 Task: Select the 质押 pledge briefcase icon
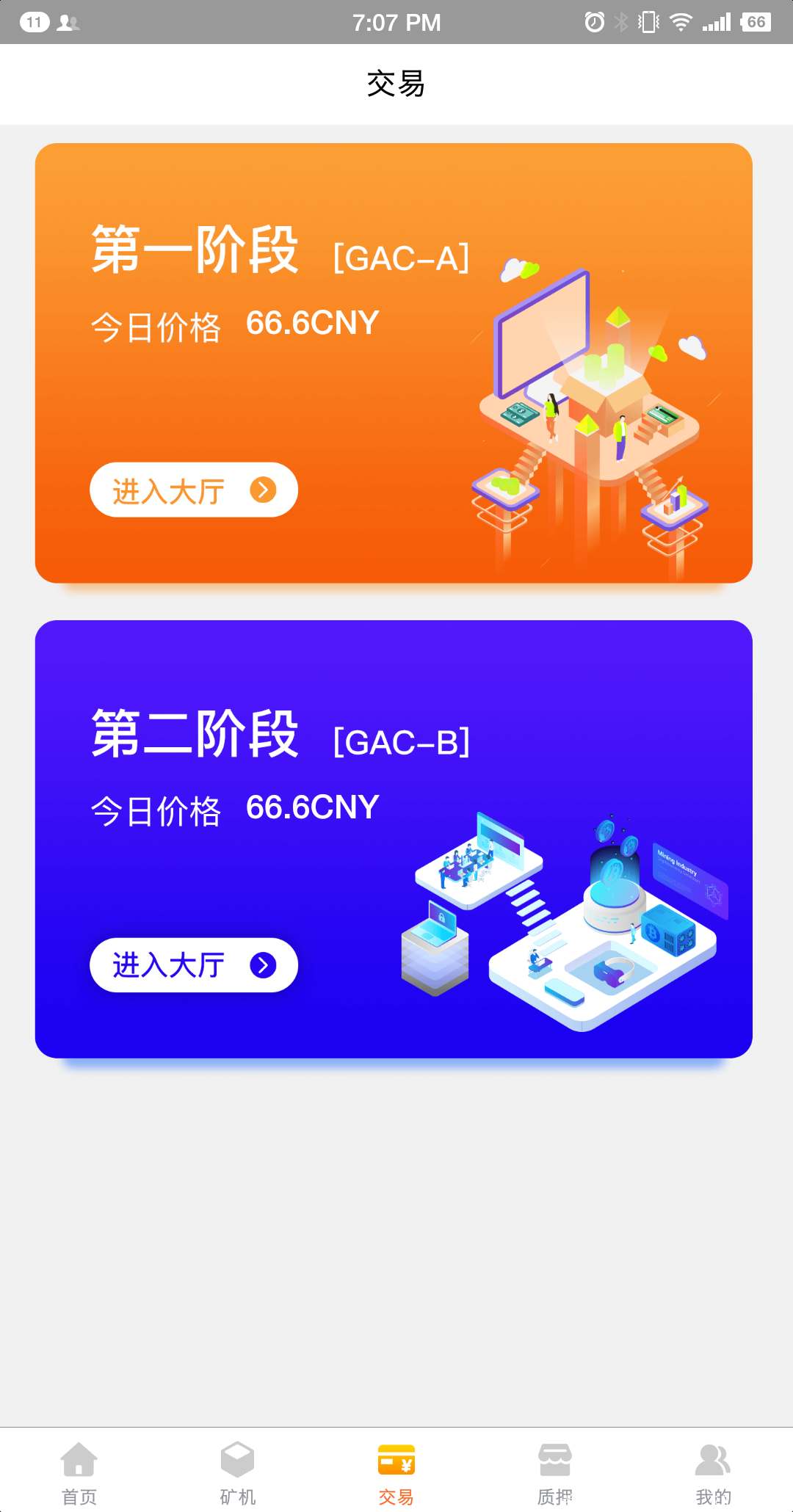click(554, 1461)
